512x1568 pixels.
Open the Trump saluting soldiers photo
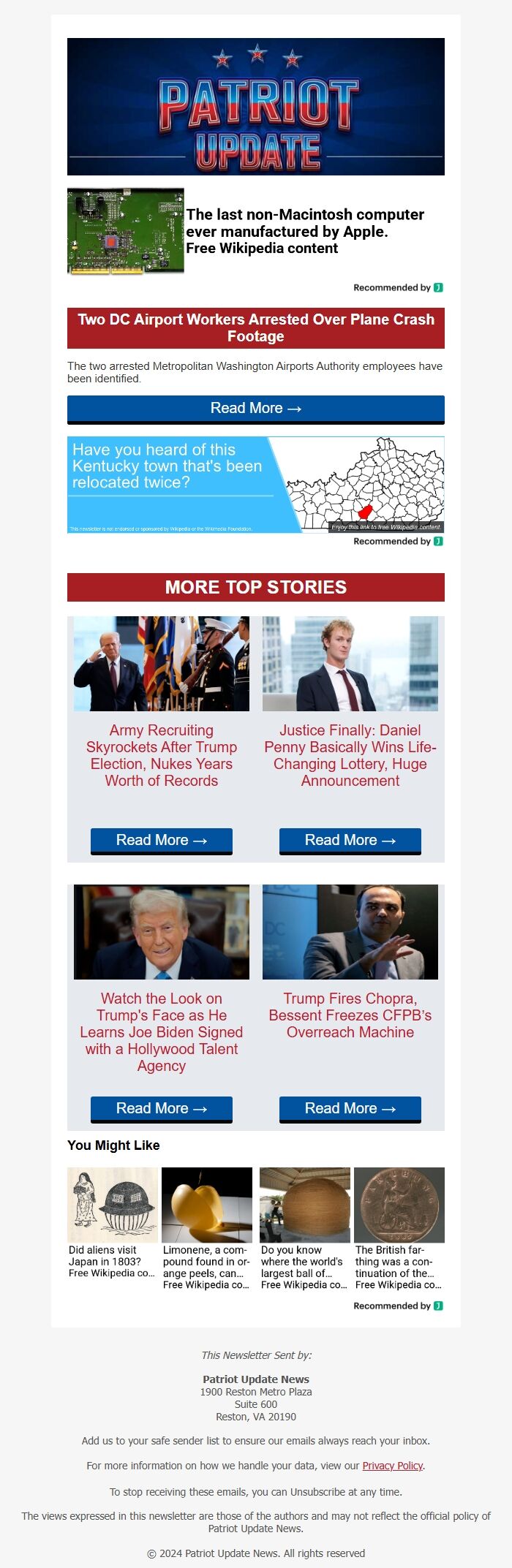tap(161, 664)
